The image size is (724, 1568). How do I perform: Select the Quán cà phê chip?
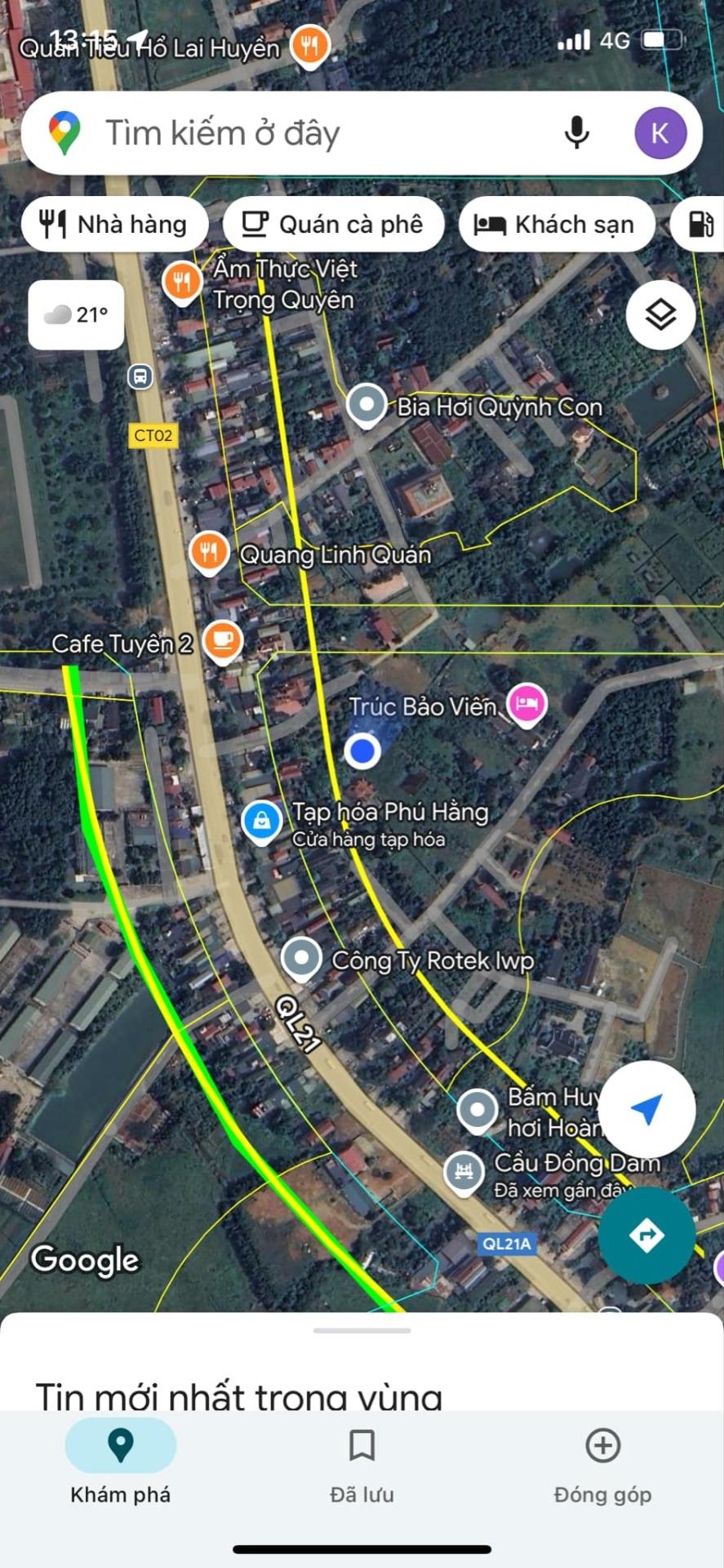(333, 225)
